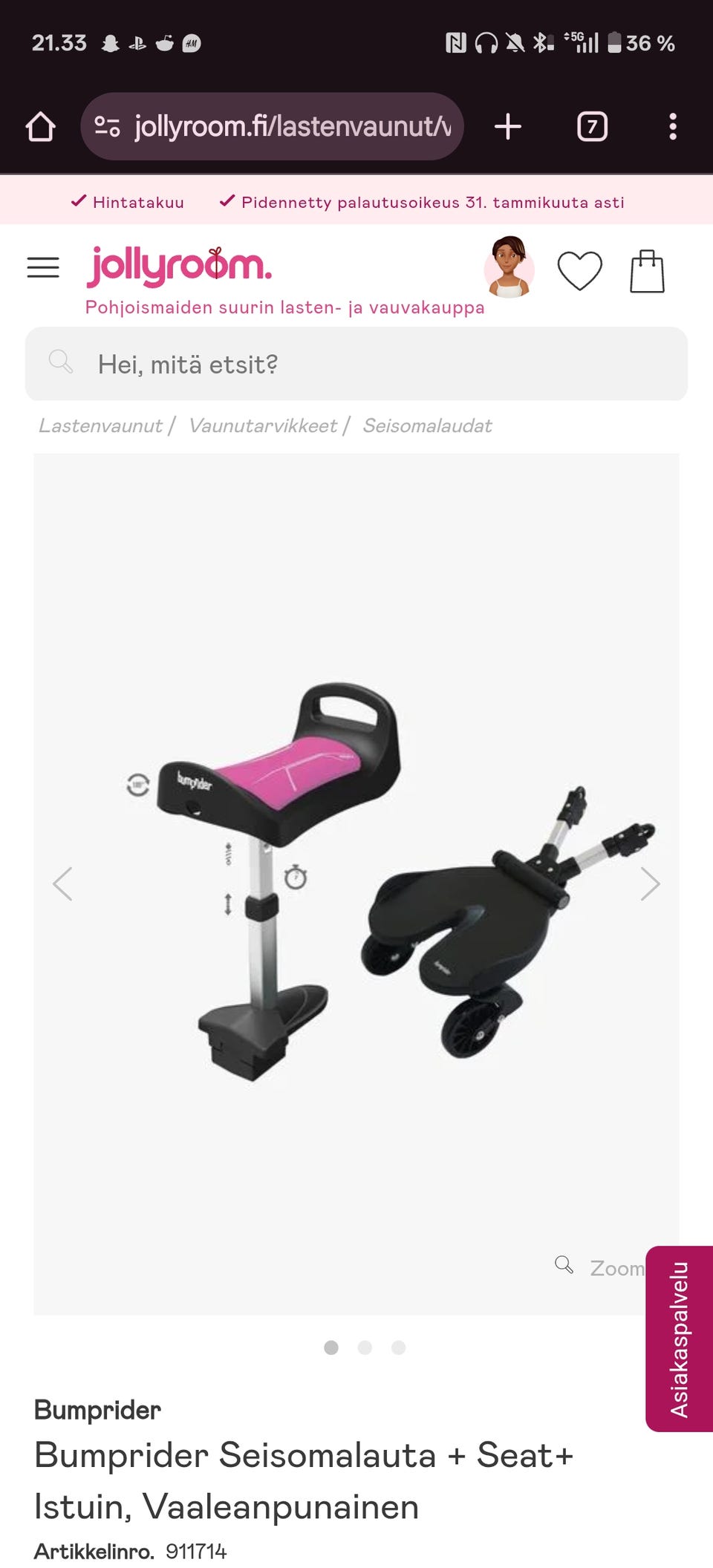Open the browser overflow menu
713x1568 pixels.
click(673, 126)
